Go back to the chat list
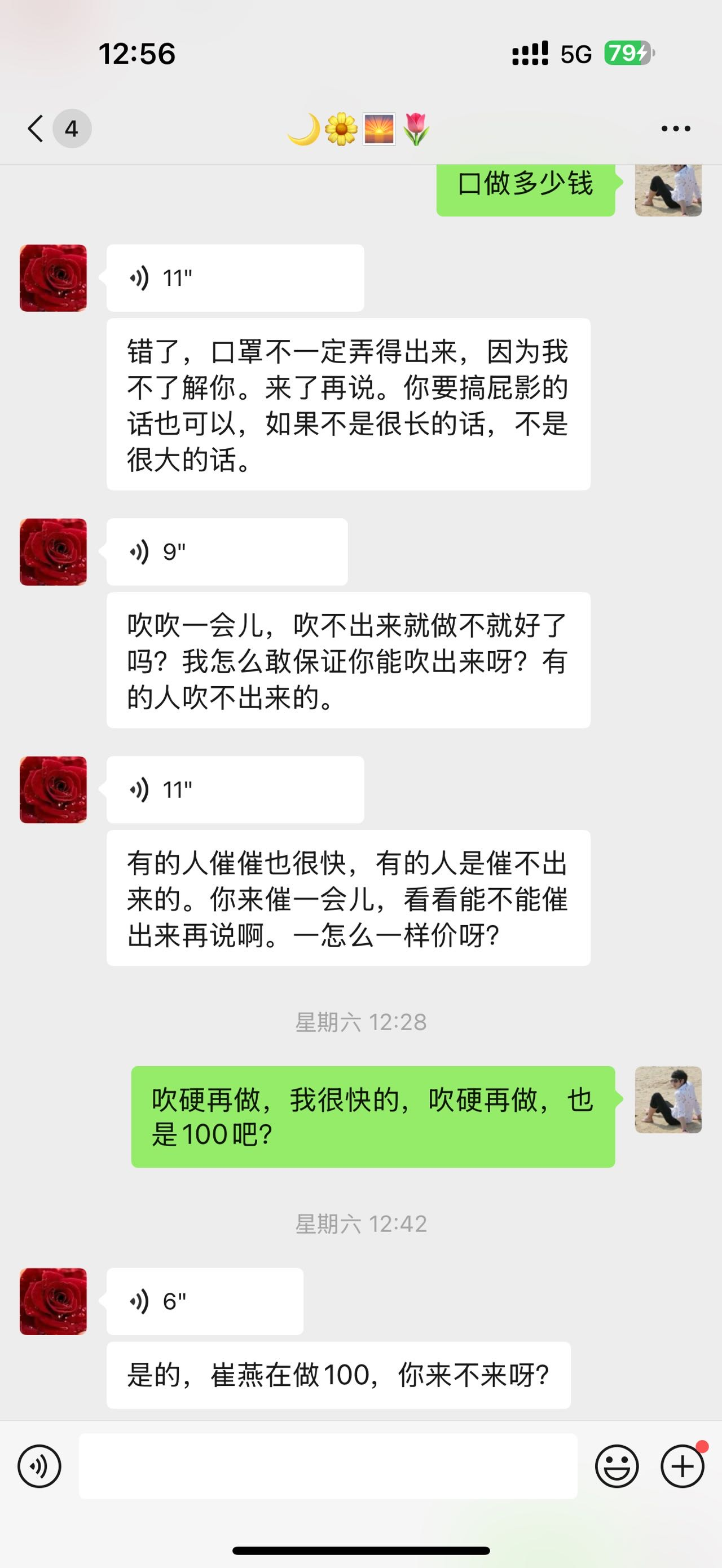This screenshot has height=1568, width=722. 37,129
